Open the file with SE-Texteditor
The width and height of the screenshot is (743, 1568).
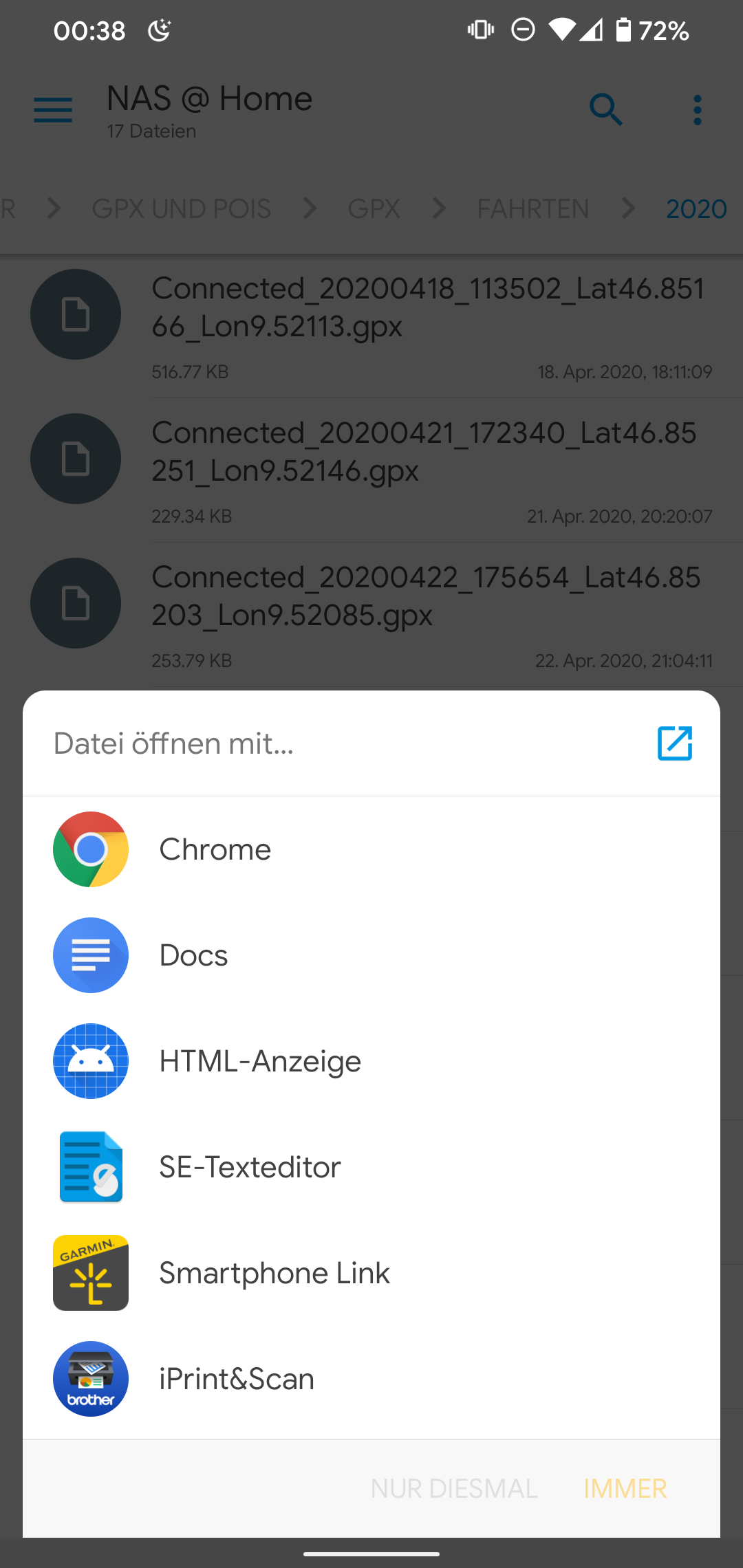(x=371, y=1167)
